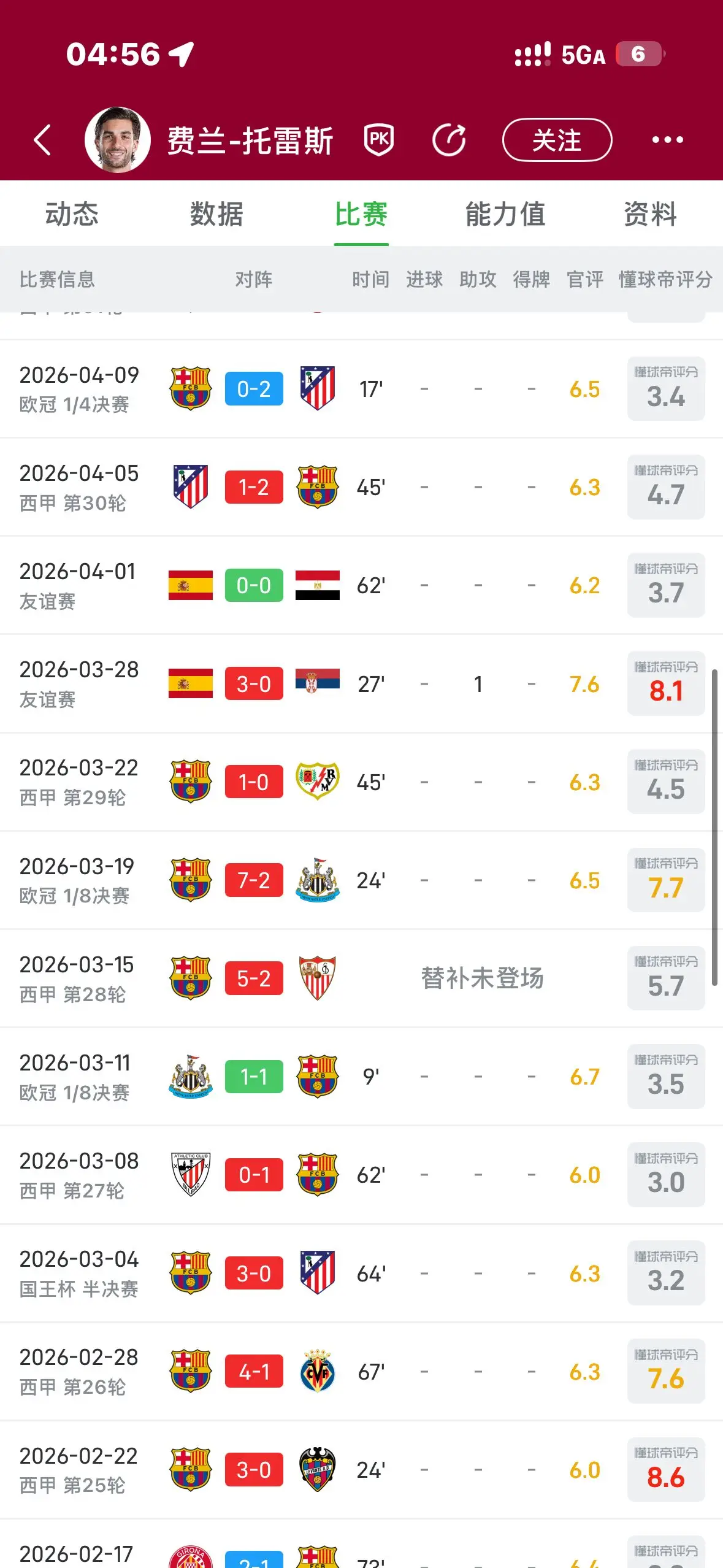Switch to the 数据 tab
Image resolution: width=723 pixels, height=1568 pixels.
click(x=216, y=214)
